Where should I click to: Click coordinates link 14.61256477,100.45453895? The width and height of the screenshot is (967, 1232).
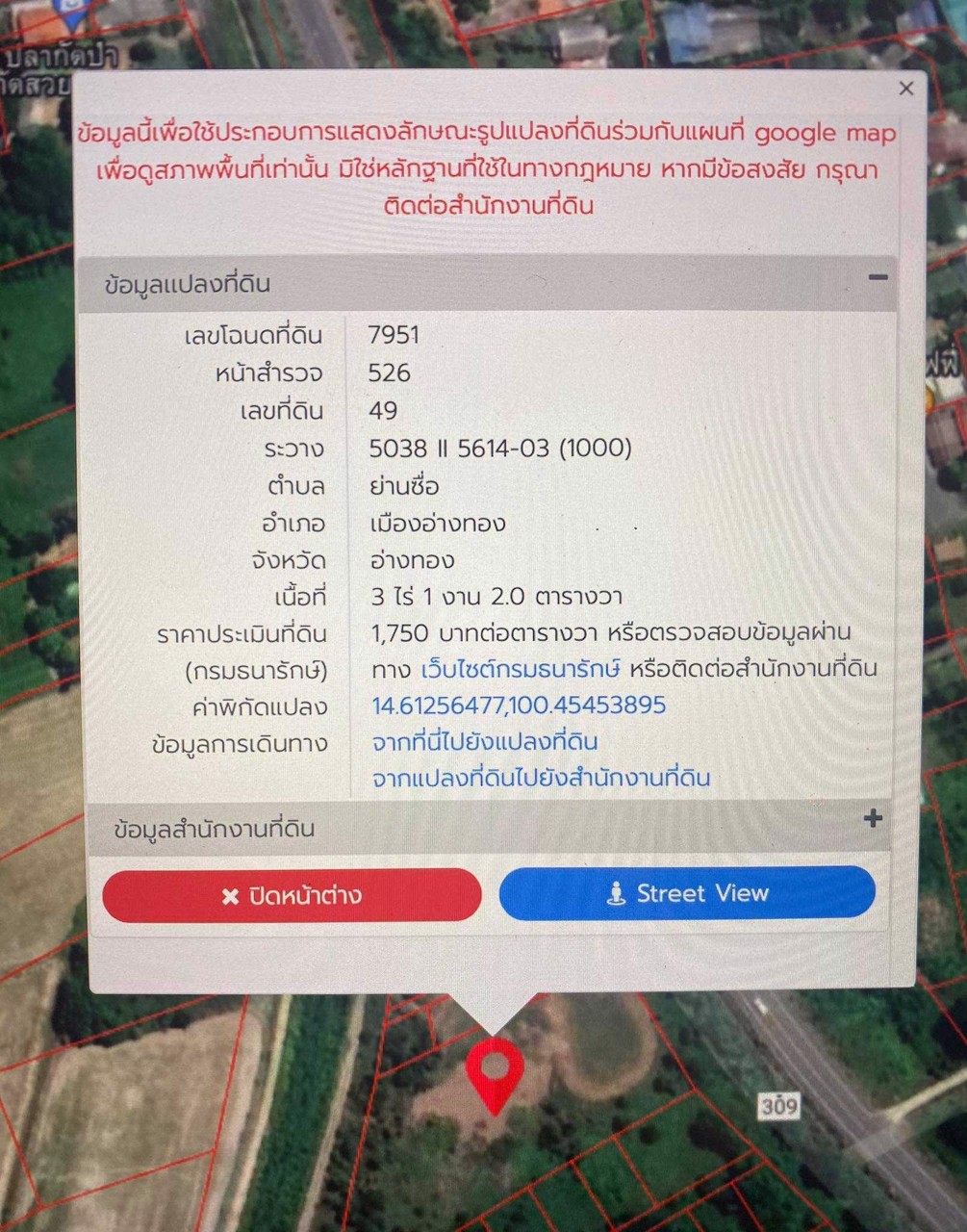(517, 706)
